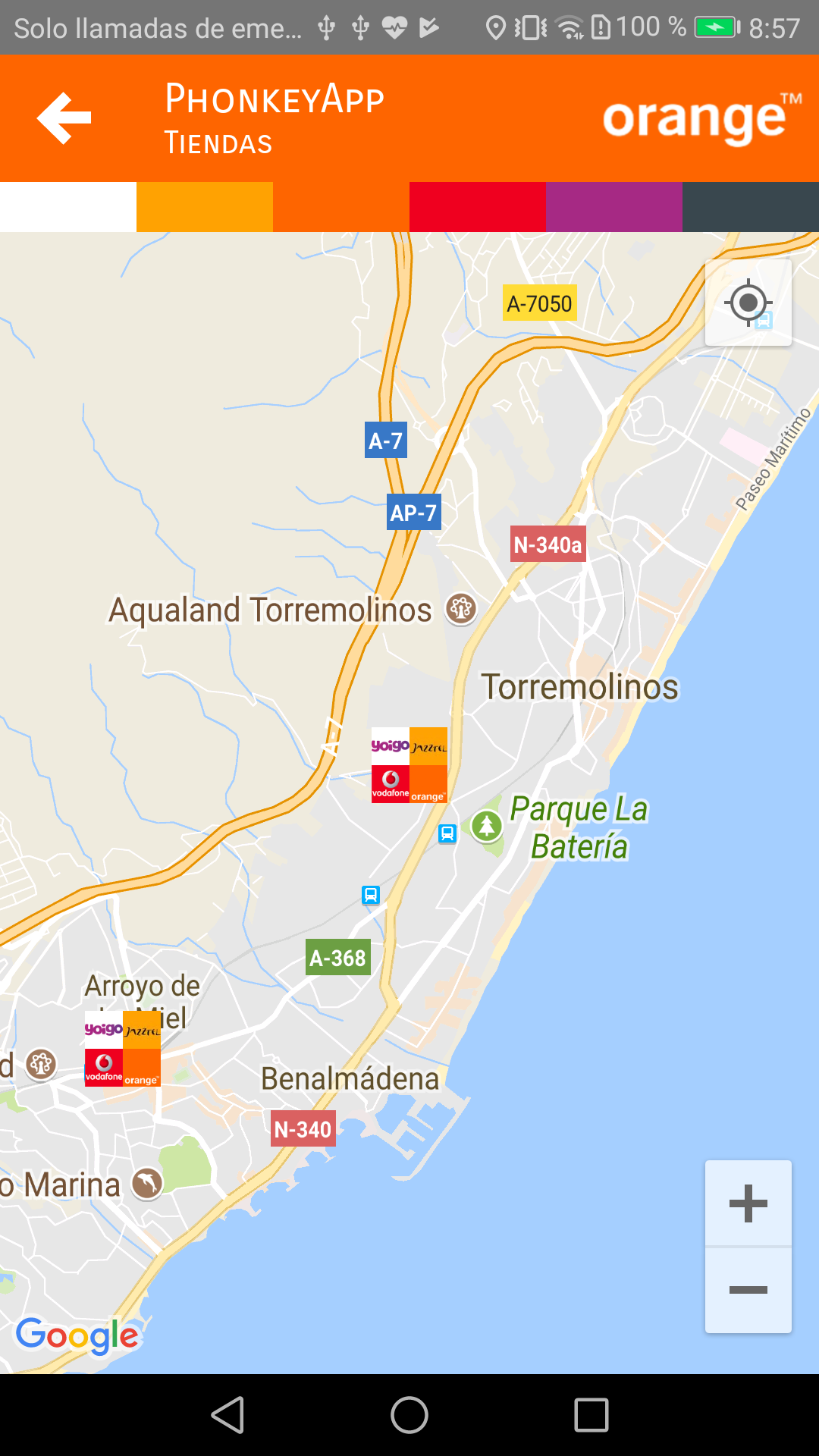Open the store marker in Arroyo de la Miel
The image size is (819, 1456).
(122, 1048)
